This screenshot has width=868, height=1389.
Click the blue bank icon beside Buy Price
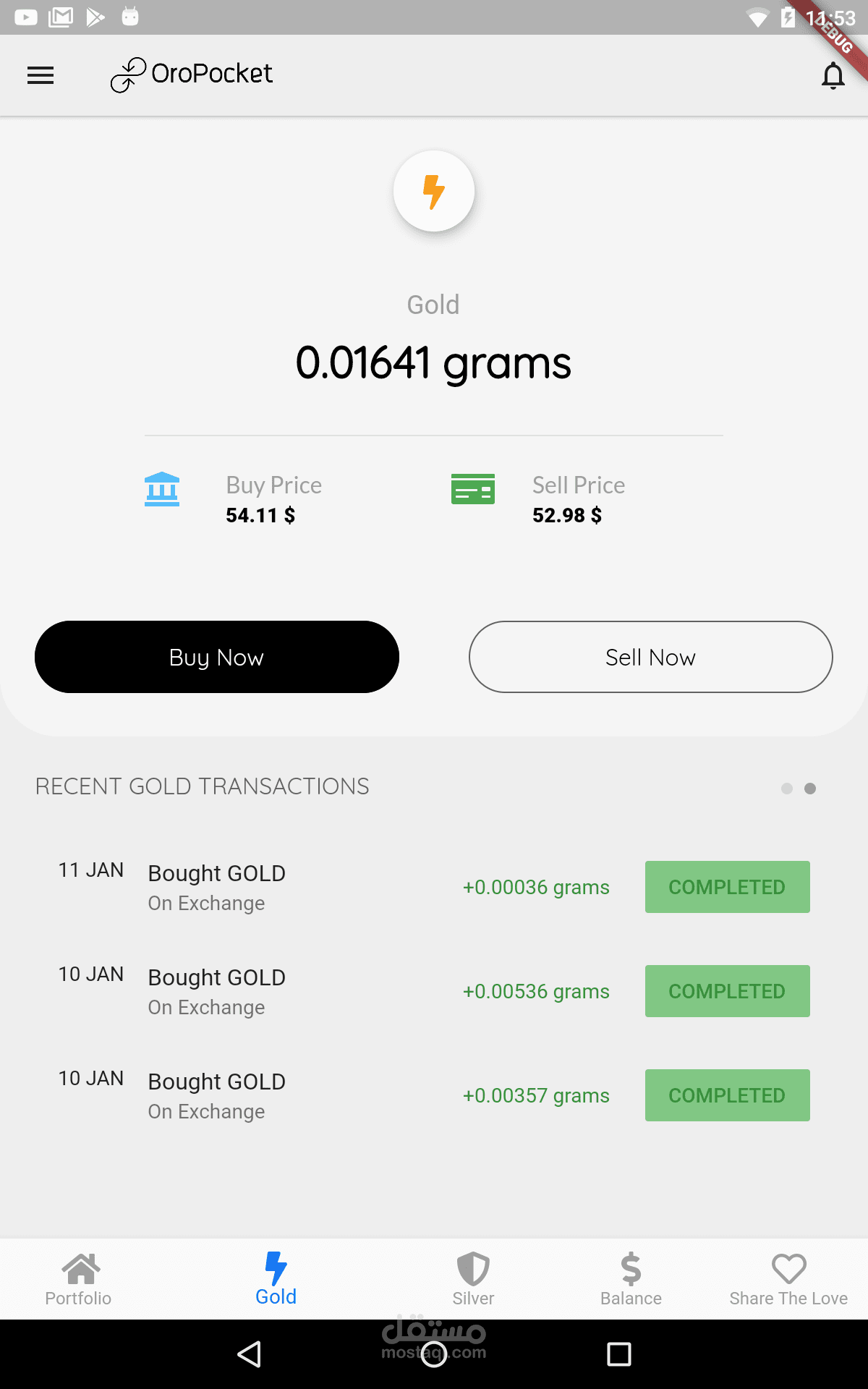tap(162, 489)
